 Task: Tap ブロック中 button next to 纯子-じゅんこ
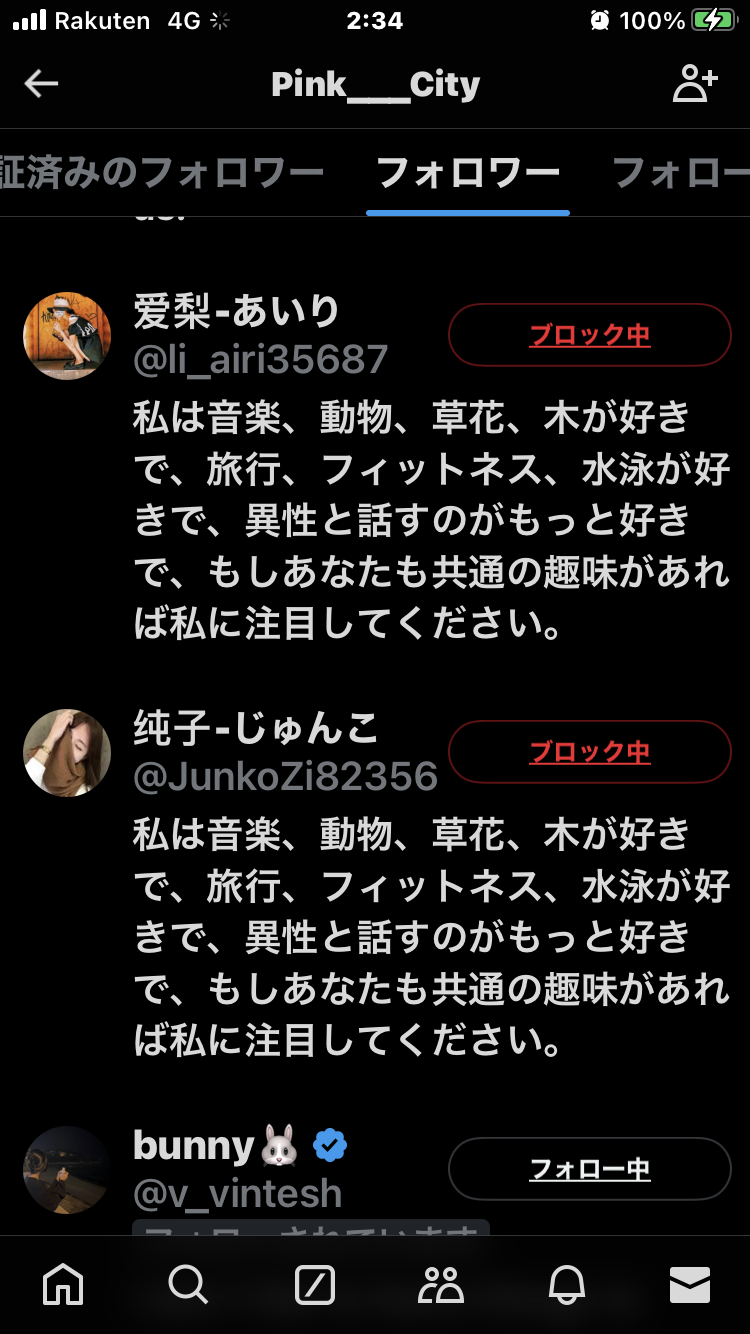[x=589, y=752]
